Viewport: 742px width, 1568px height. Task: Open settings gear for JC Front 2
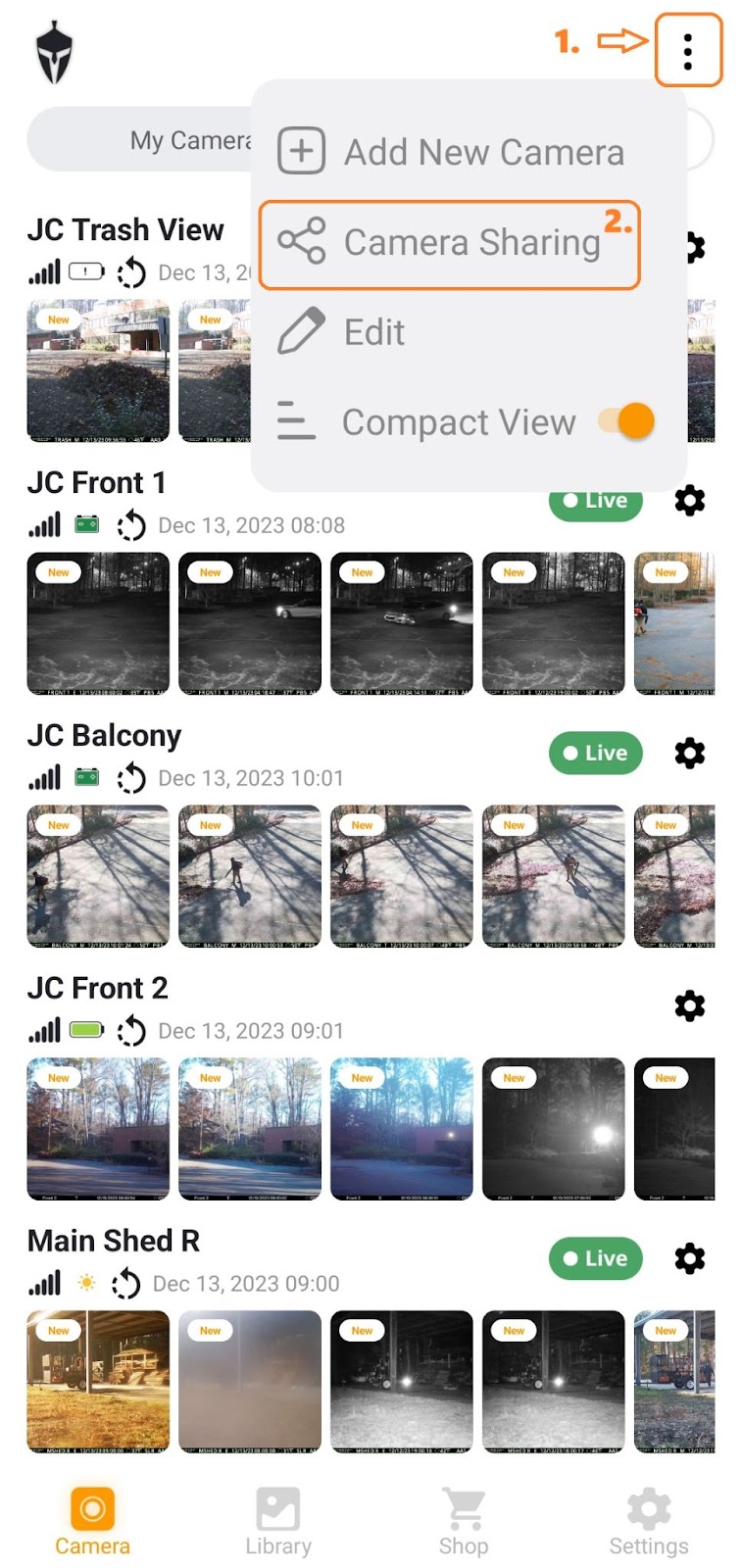(x=690, y=1005)
